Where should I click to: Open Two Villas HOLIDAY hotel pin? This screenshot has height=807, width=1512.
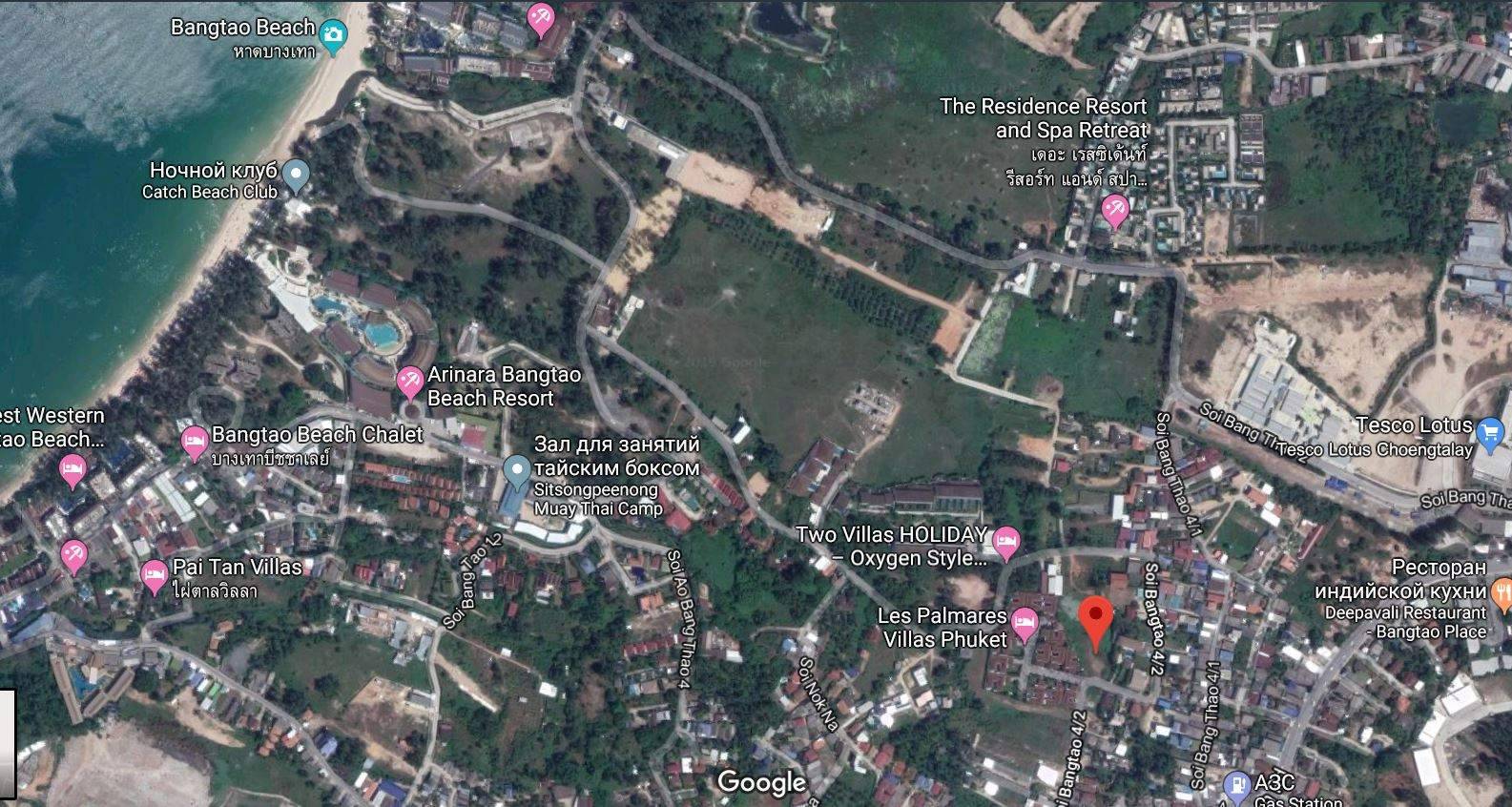click(x=1006, y=543)
